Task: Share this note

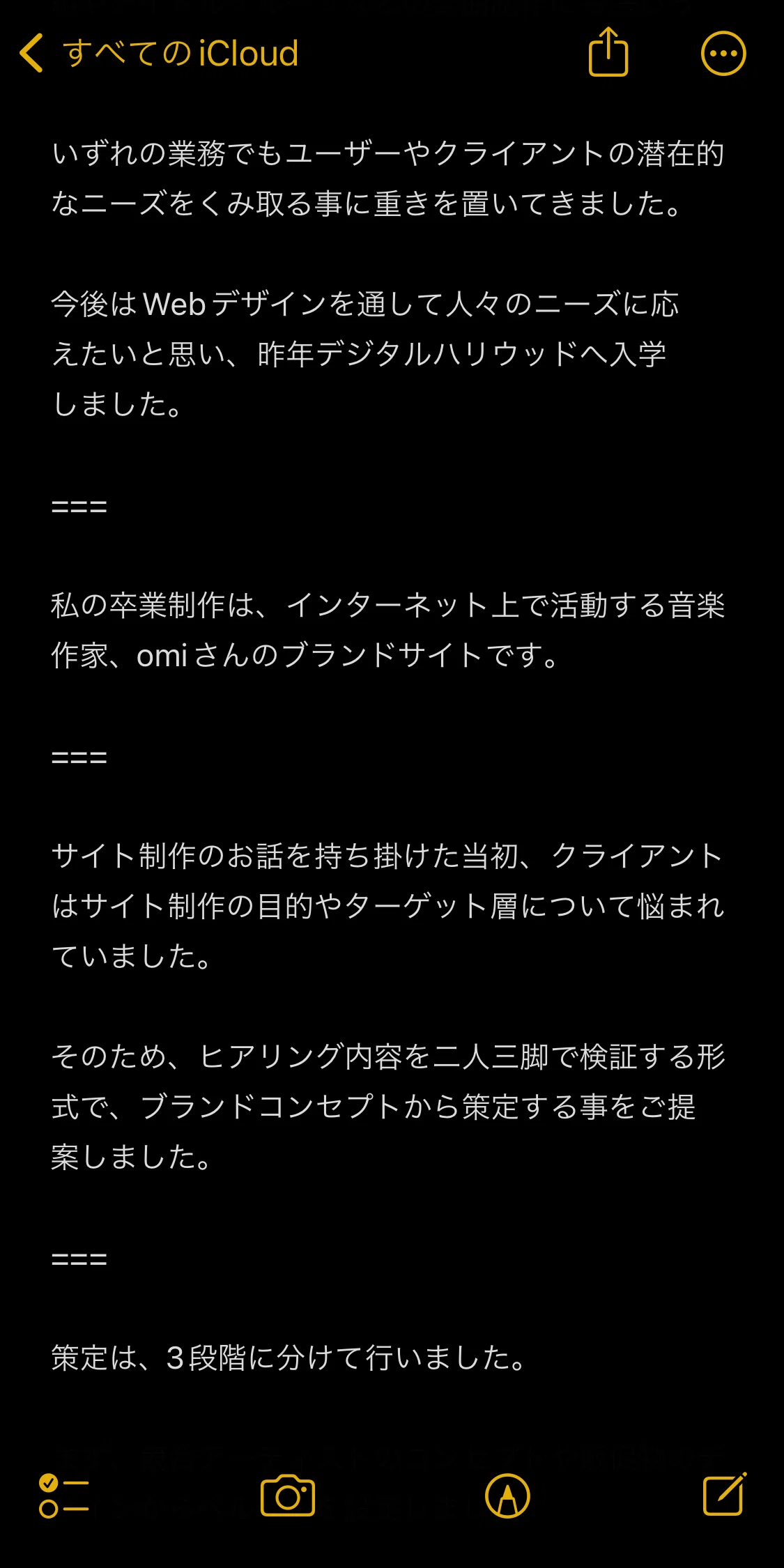Action: tap(608, 52)
